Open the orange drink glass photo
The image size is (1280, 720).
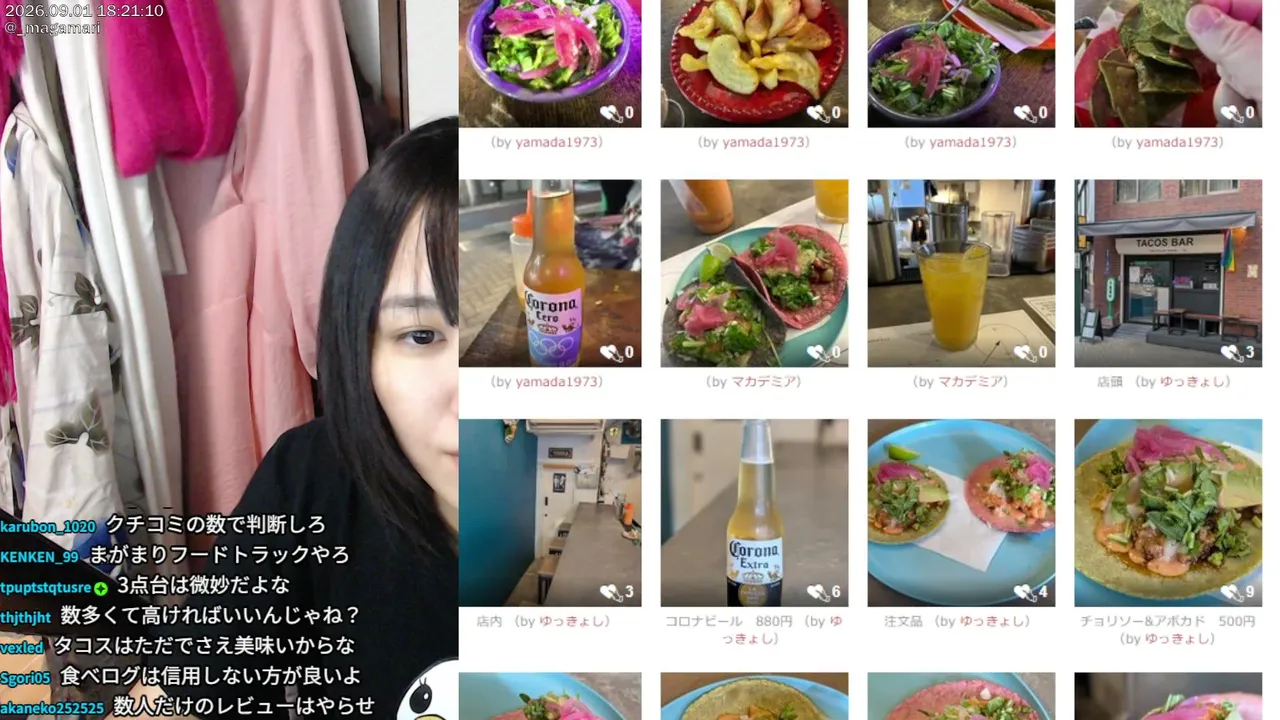coord(961,273)
